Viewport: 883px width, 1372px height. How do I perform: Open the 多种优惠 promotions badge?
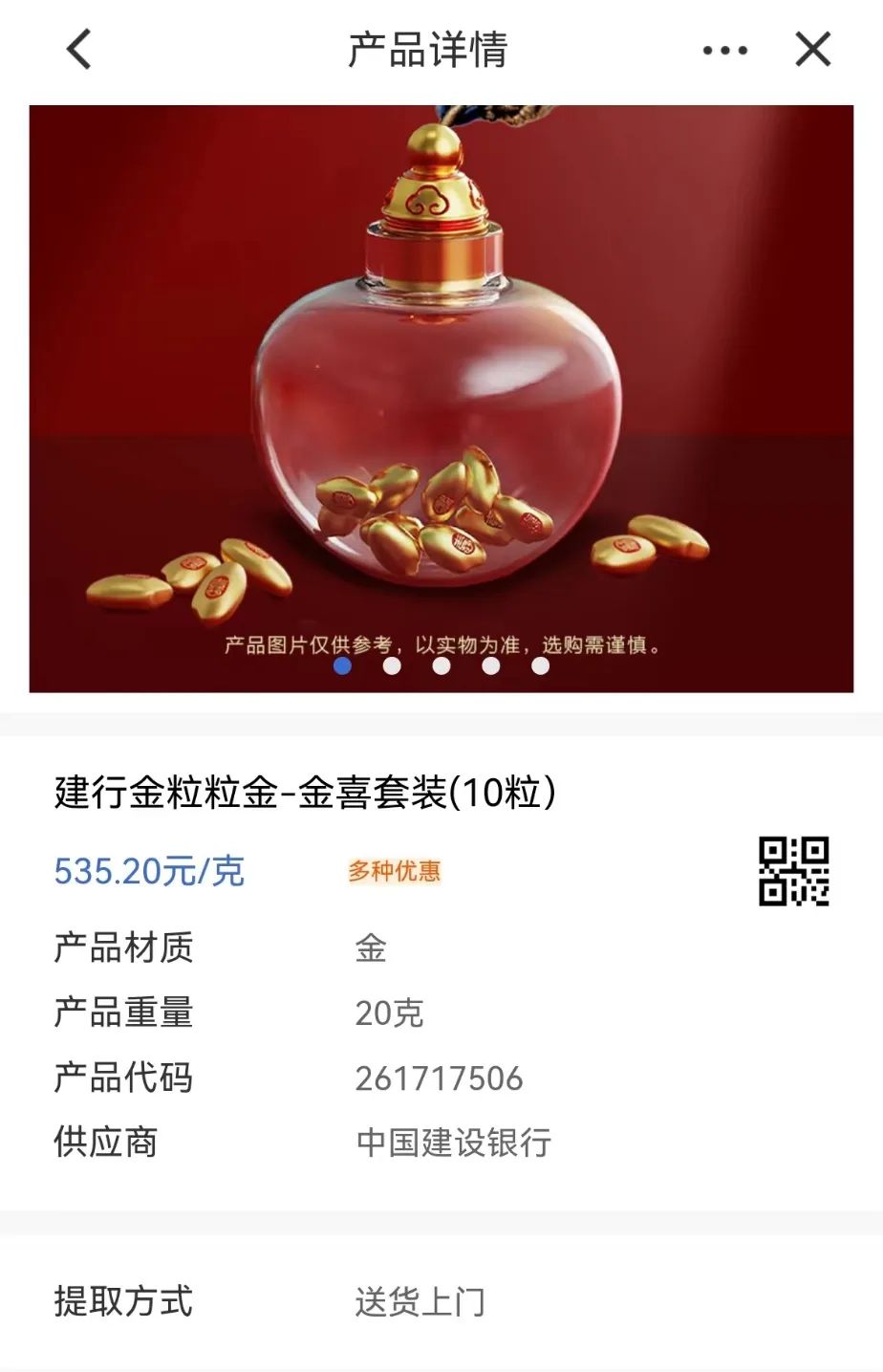click(396, 871)
